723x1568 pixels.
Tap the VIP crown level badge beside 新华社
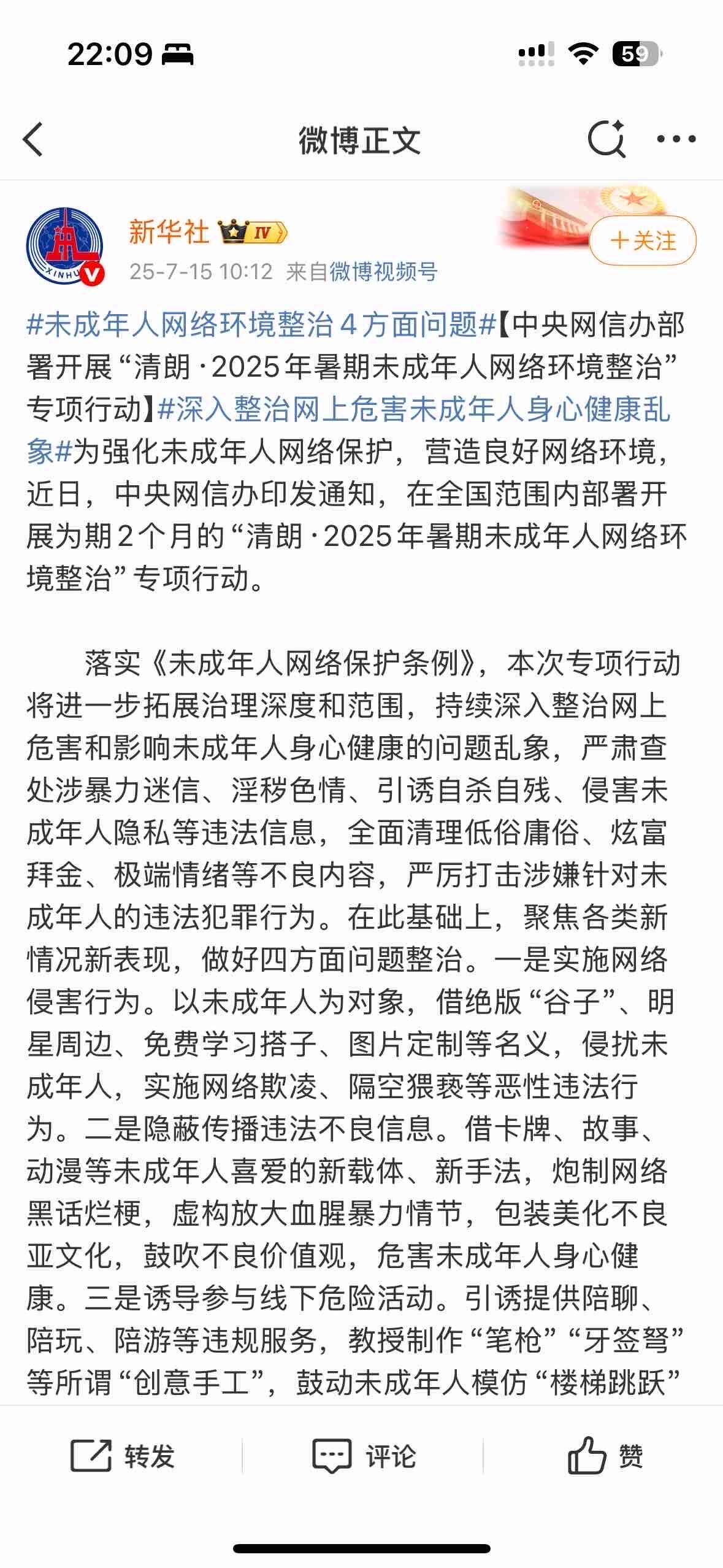pyautogui.click(x=253, y=232)
